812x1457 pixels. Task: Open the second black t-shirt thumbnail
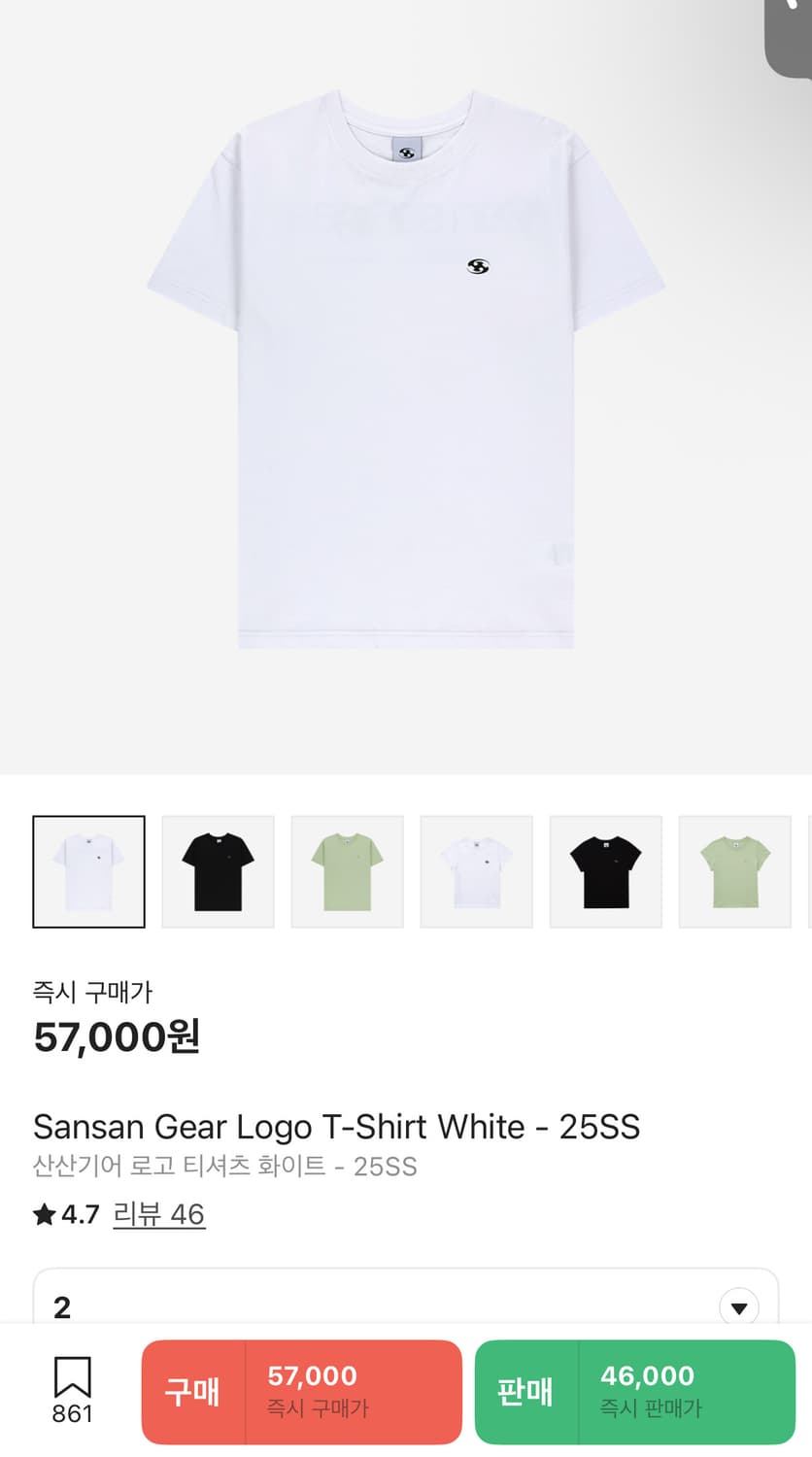click(605, 871)
